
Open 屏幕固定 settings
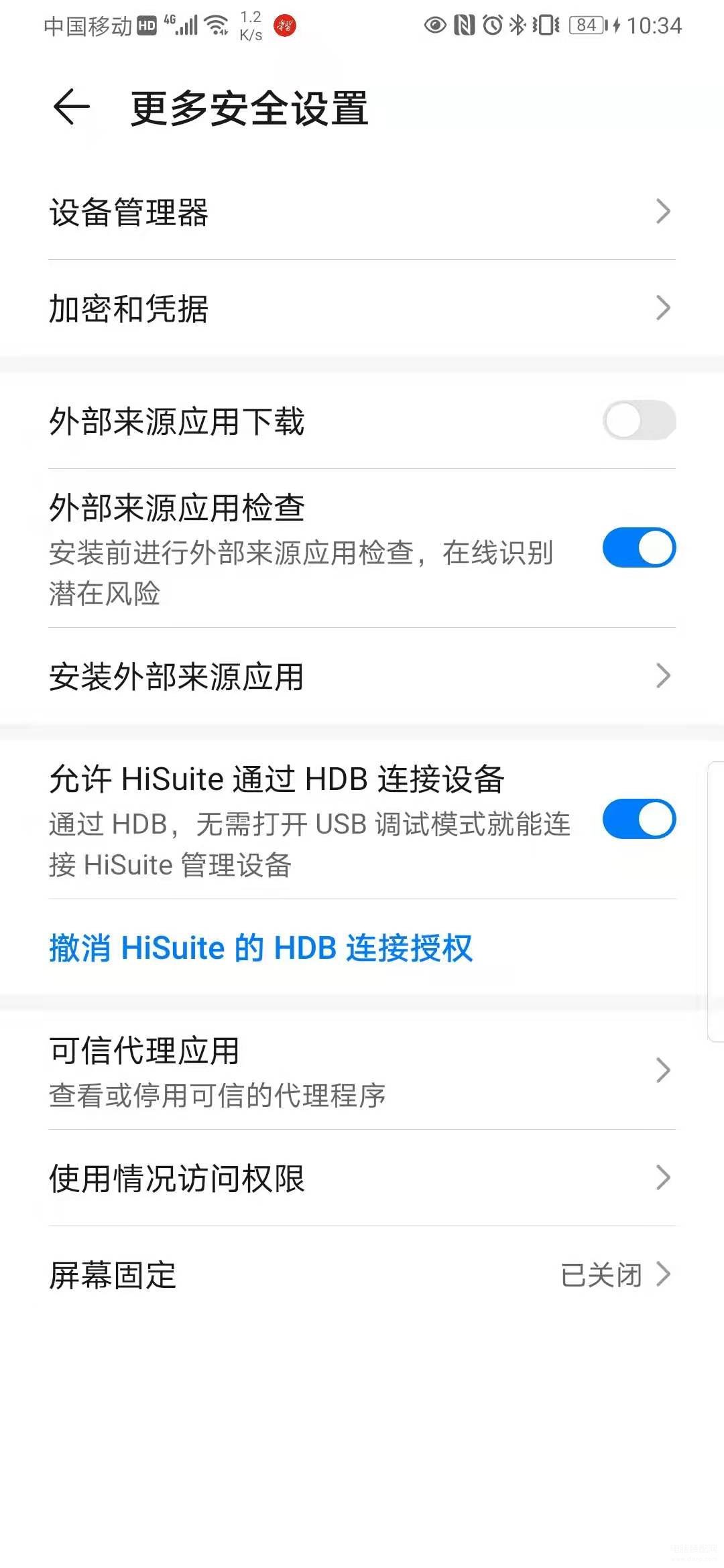[x=362, y=1275]
